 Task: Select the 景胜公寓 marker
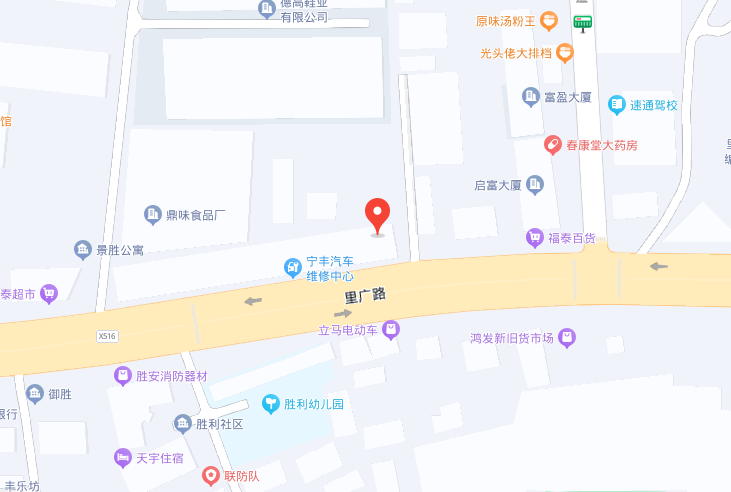pyautogui.click(x=83, y=249)
